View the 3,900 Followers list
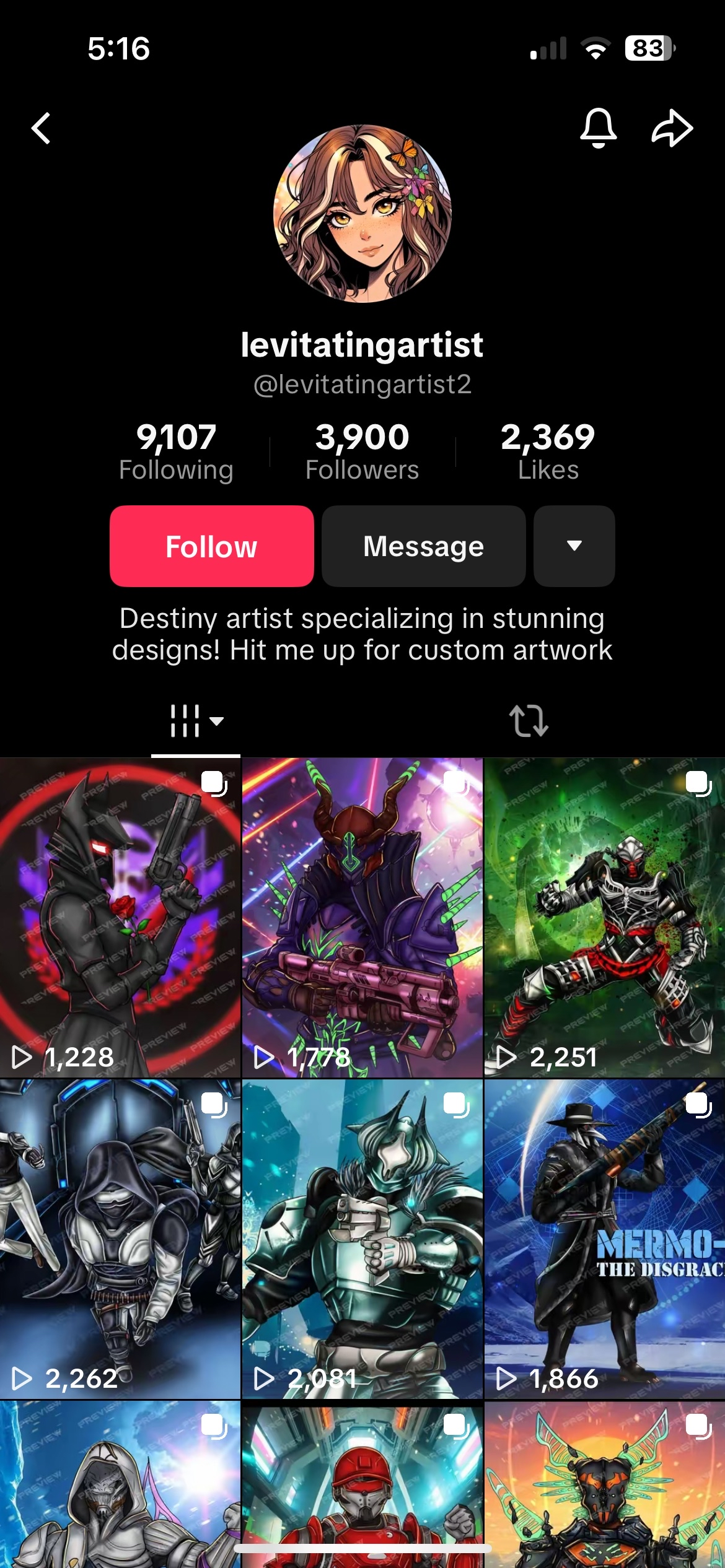Screen dimensions: 725x1568 362,451
